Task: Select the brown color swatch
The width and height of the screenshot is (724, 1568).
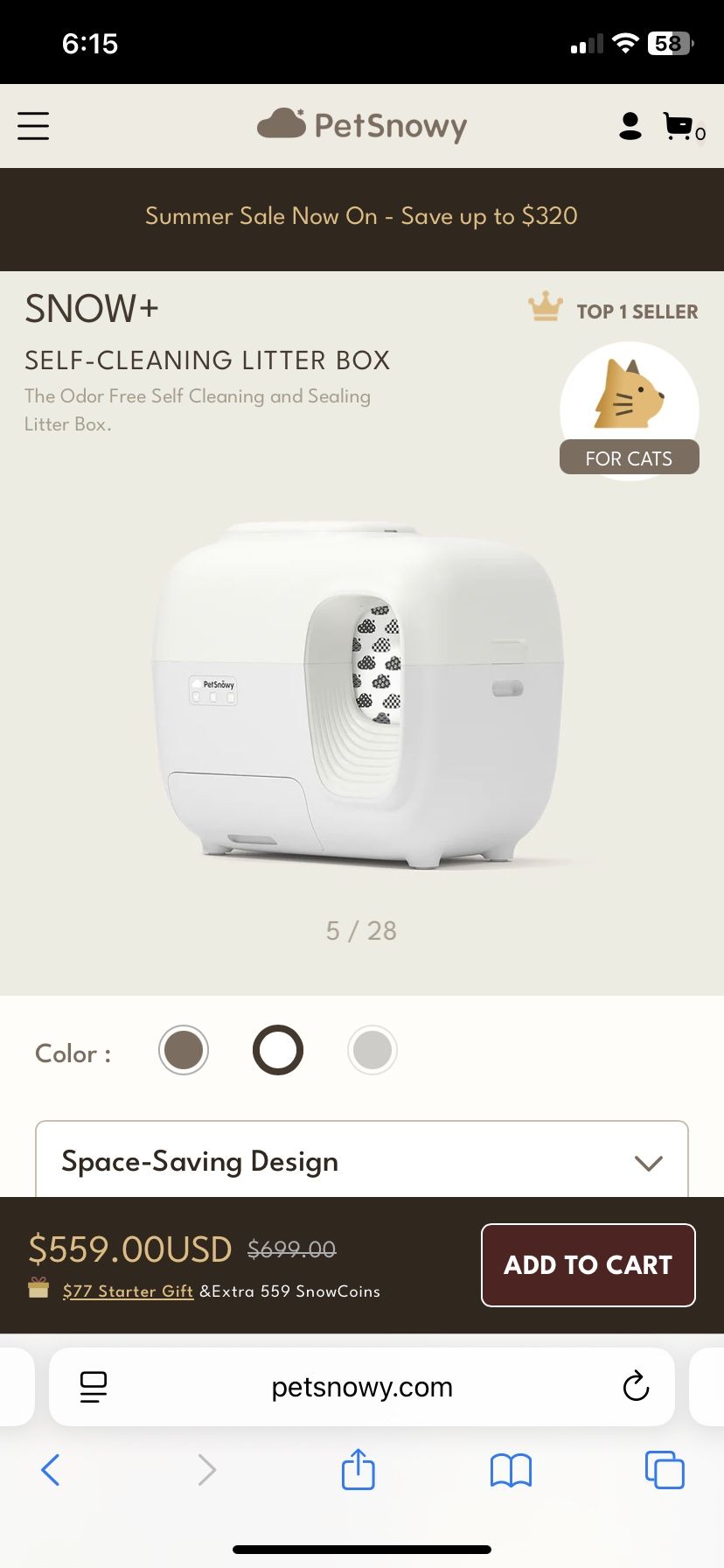Action: [184, 1050]
